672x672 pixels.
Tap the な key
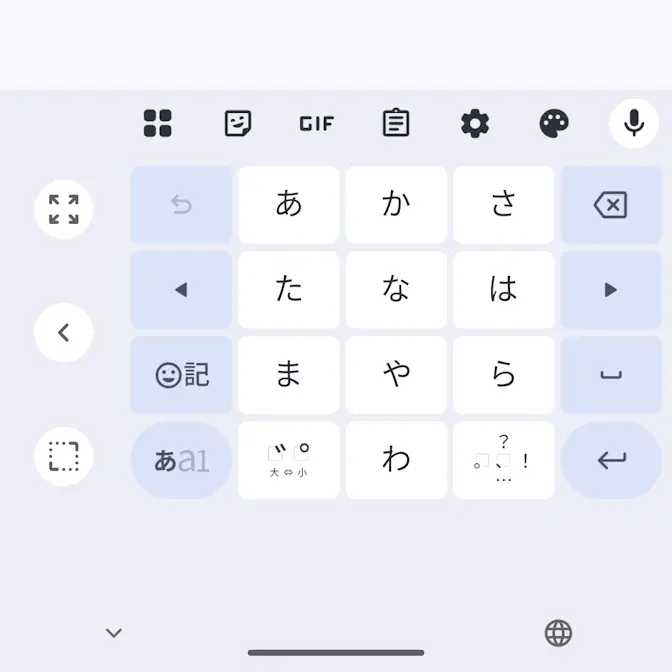point(396,290)
